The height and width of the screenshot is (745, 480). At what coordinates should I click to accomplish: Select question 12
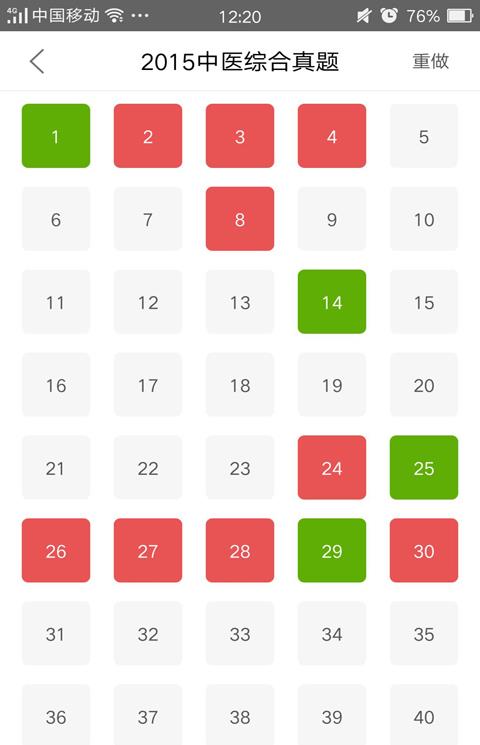tap(148, 302)
